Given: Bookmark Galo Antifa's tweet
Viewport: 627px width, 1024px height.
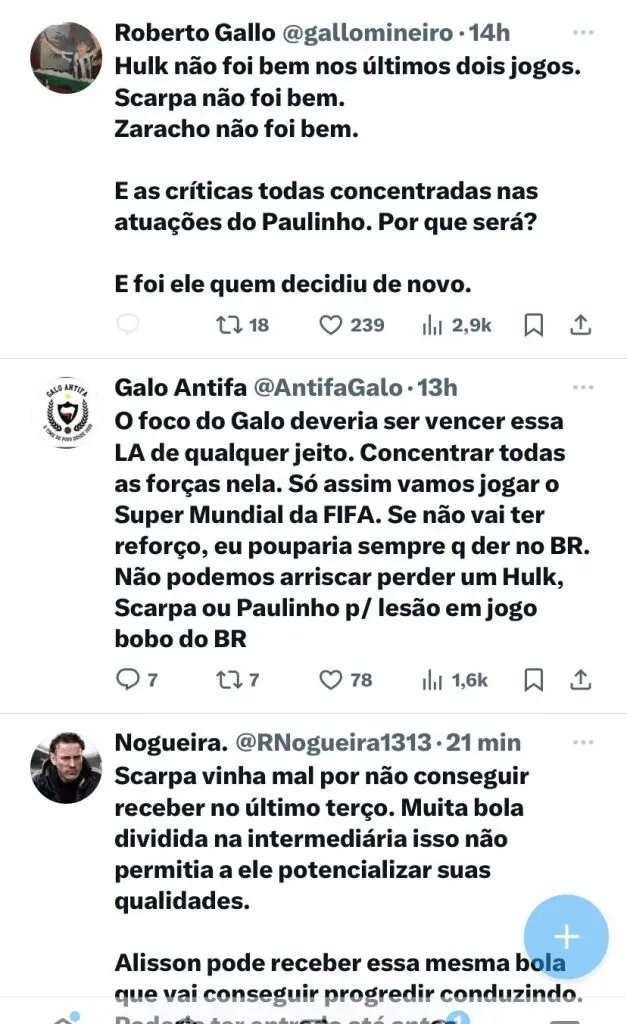Looking at the screenshot, I should point(534,680).
